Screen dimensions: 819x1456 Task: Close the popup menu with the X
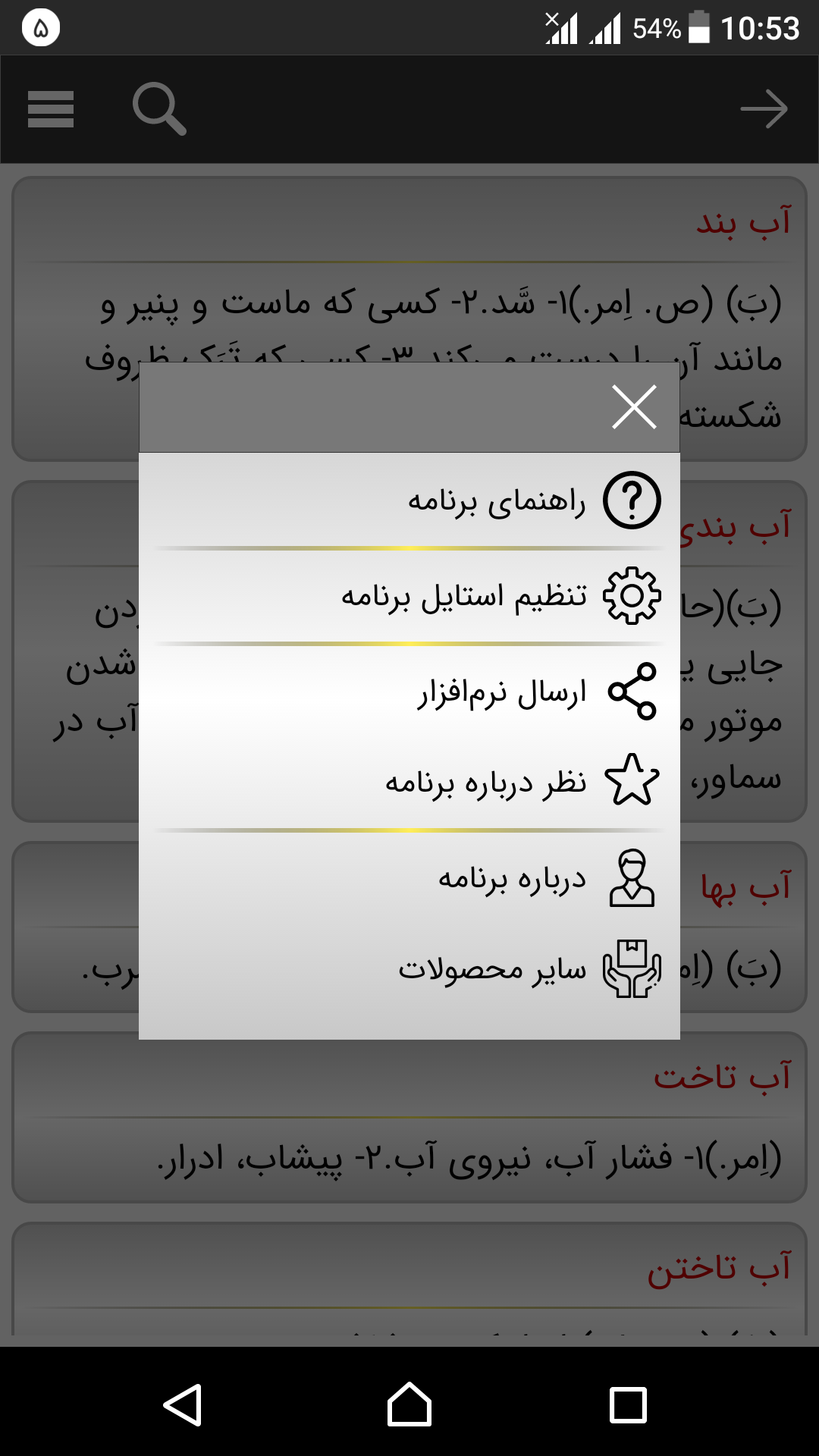(x=634, y=407)
